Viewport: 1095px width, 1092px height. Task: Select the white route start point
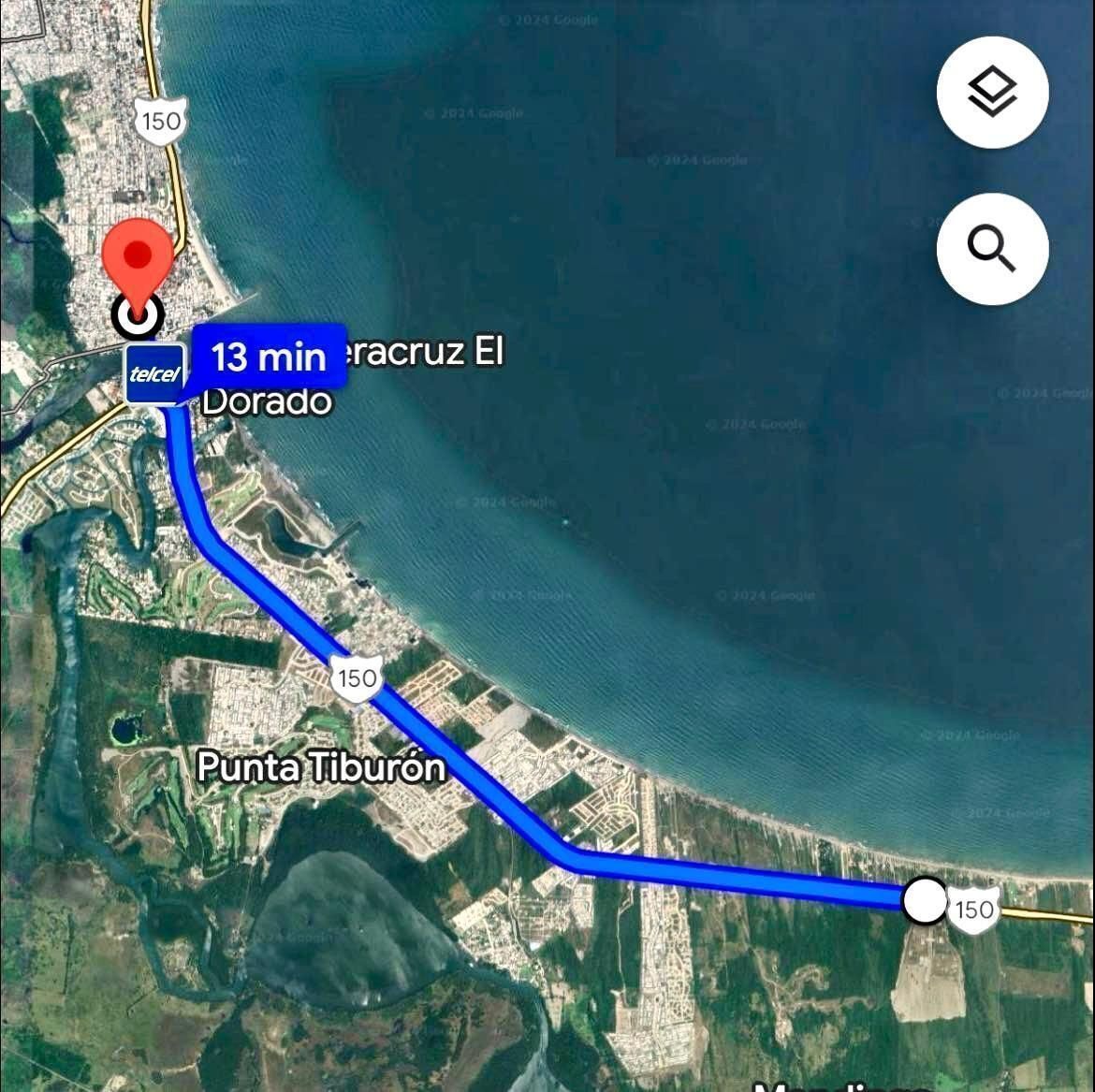pyautogui.click(x=925, y=901)
